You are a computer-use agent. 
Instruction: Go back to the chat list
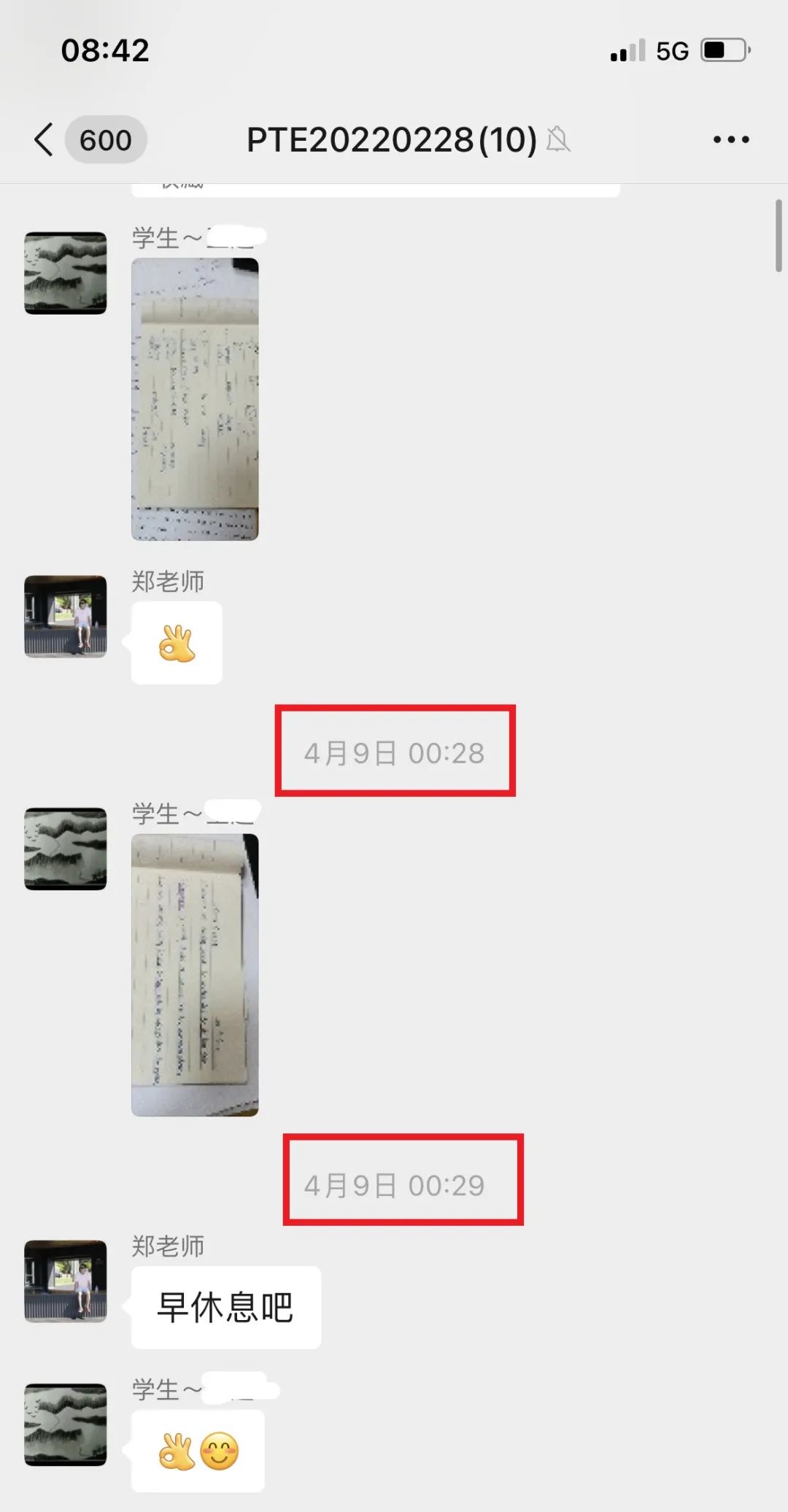tap(45, 139)
